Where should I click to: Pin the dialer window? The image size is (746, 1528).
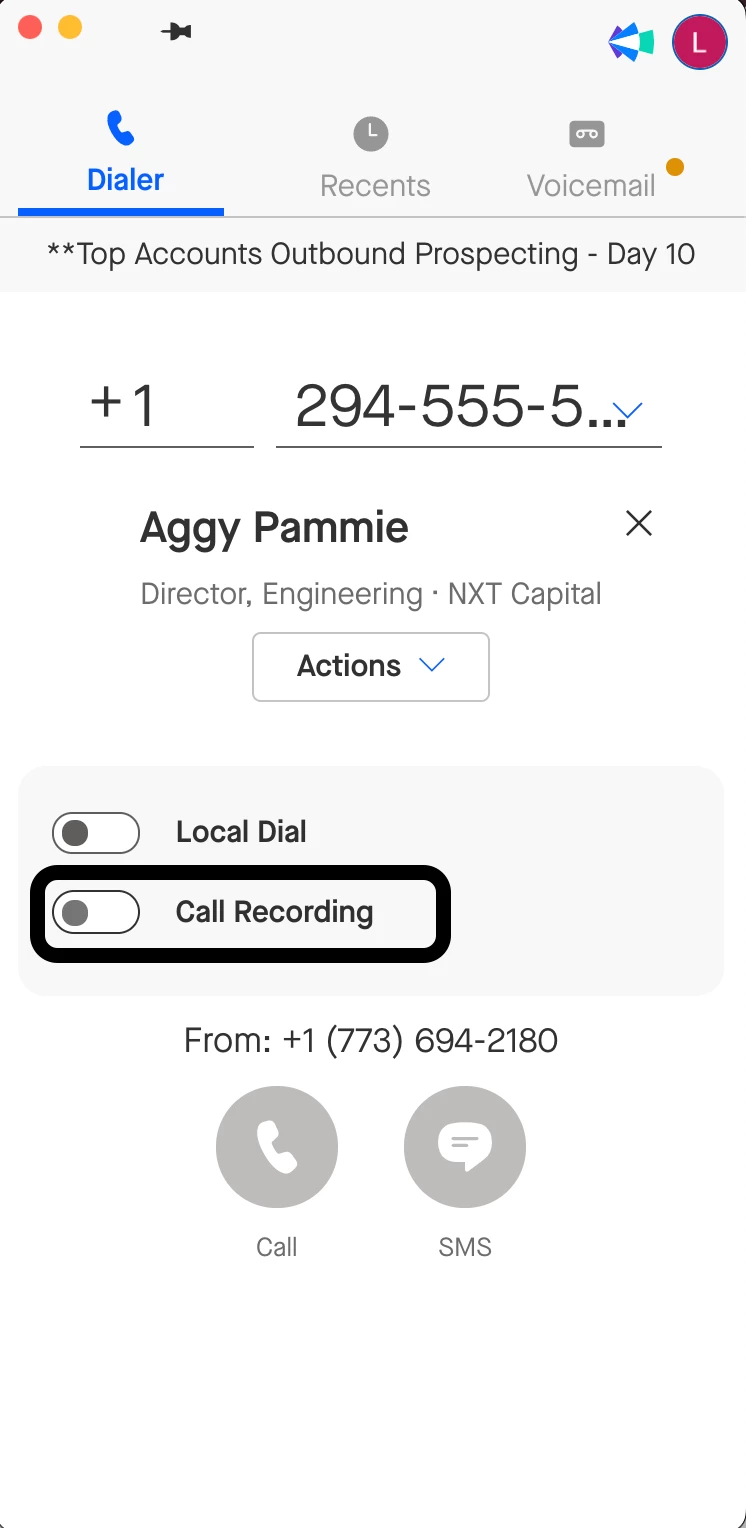pyautogui.click(x=176, y=32)
